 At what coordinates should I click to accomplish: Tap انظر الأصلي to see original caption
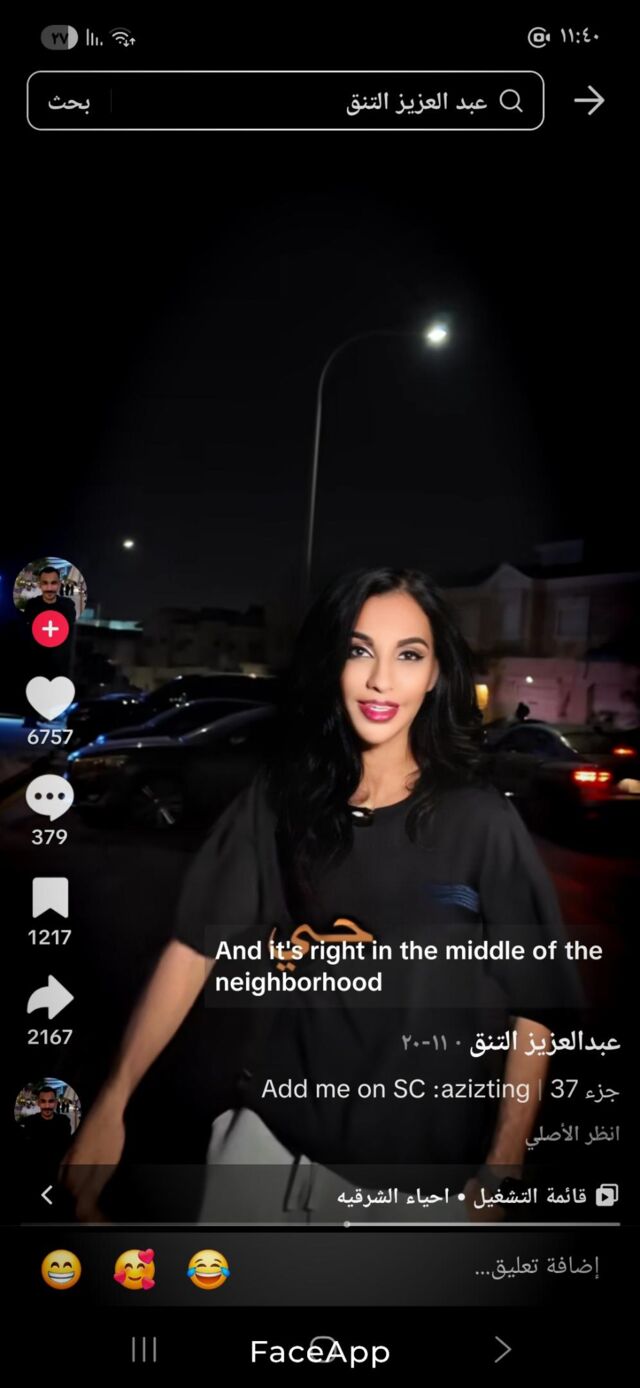(572, 1133)
